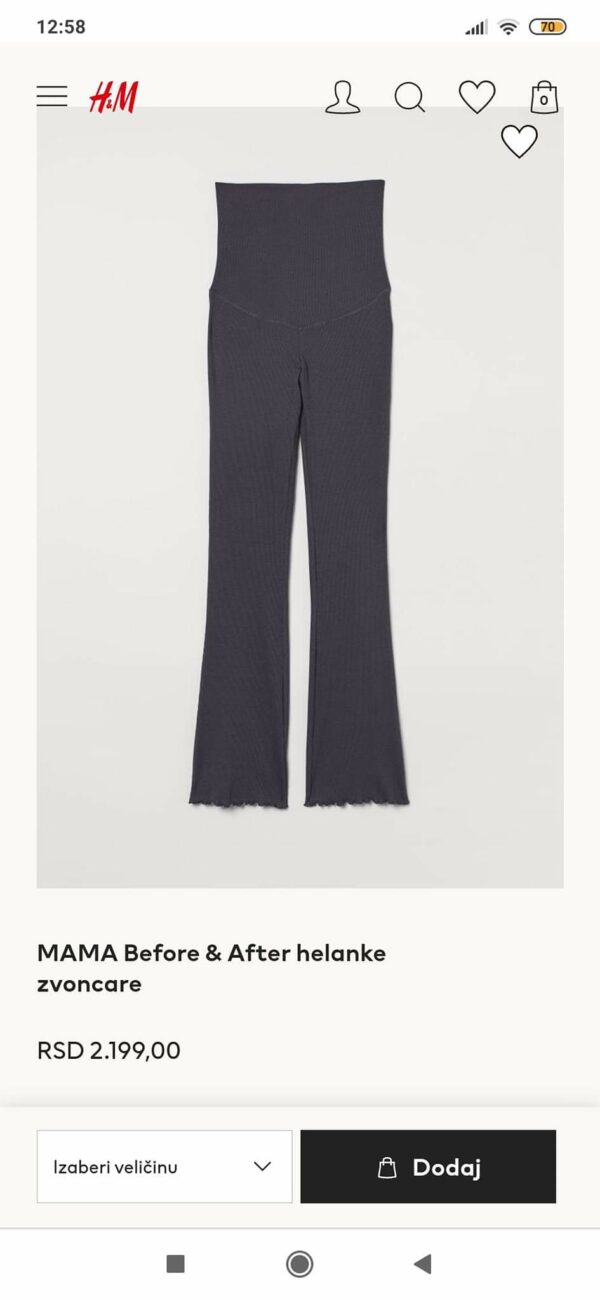Go back using system navigation
Screen dimensions: 600x1300
click(x=422, y=1264)
